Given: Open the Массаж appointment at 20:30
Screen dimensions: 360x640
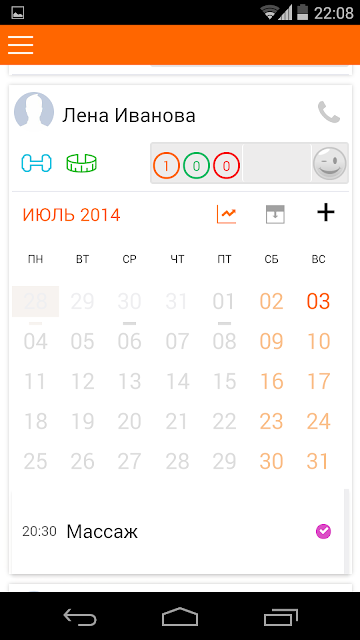Looking at the screenshot, I should pos(177,531).
